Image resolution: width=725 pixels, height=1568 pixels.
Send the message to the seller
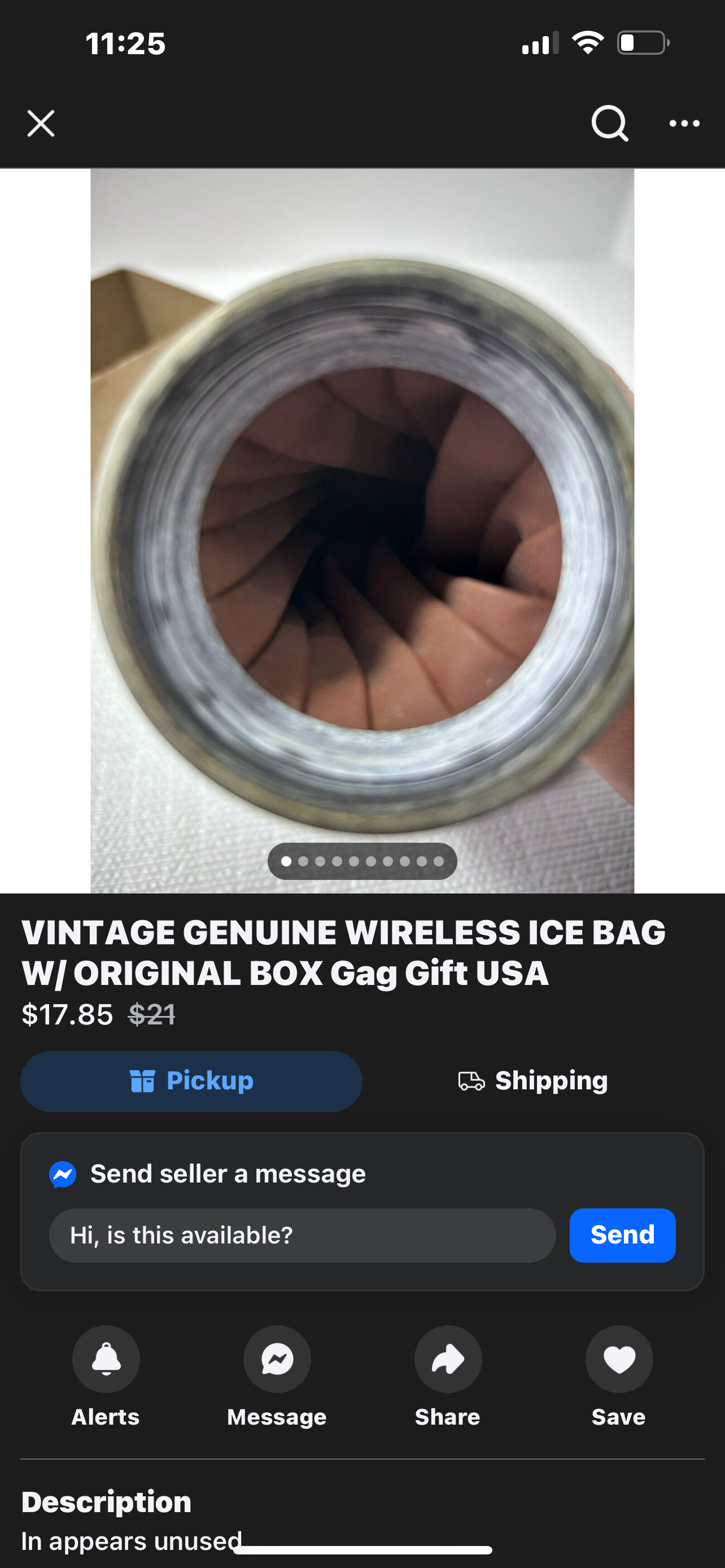coord(622,1235)
